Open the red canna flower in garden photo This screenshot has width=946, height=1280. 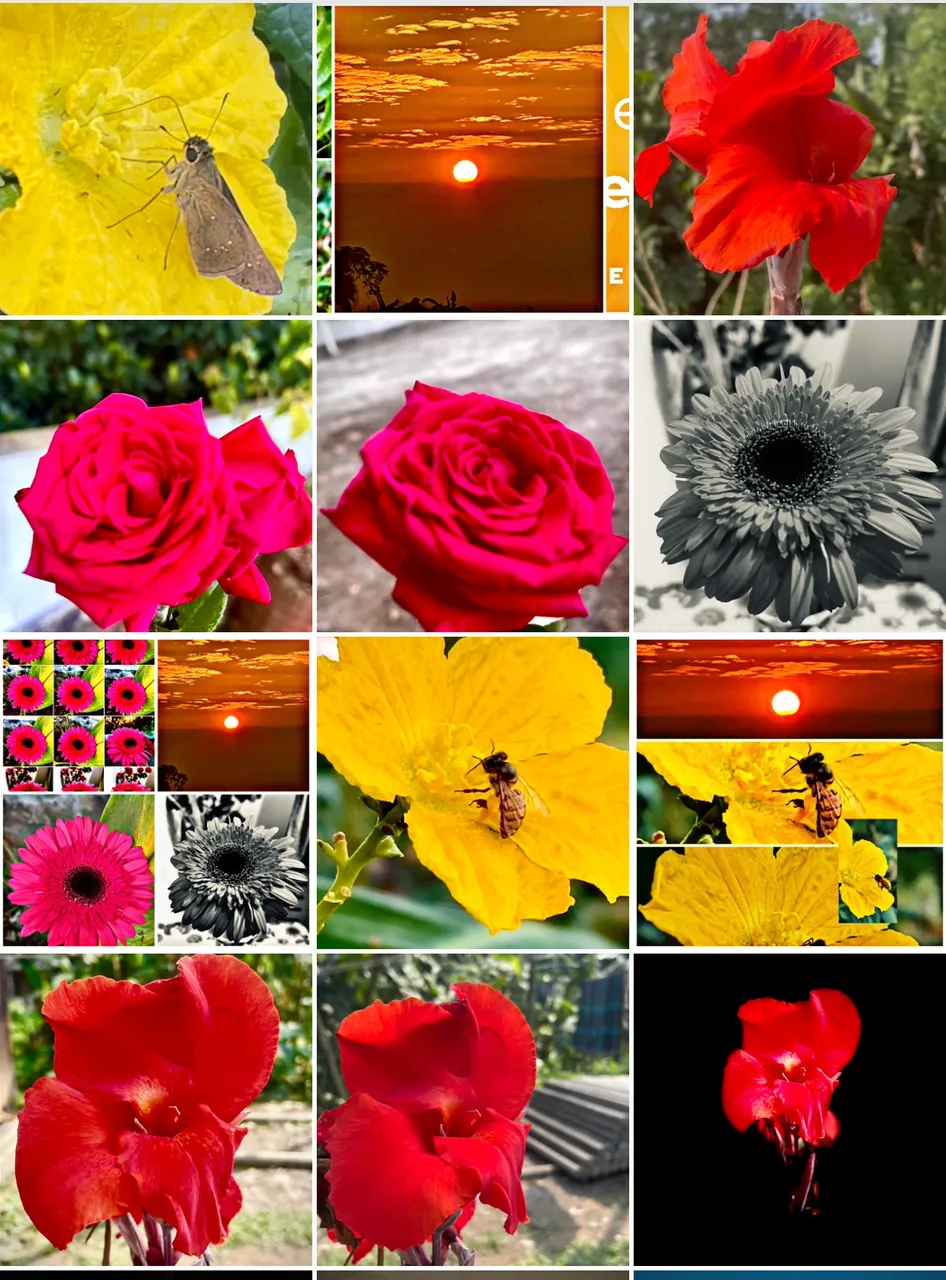point(155,1108)
